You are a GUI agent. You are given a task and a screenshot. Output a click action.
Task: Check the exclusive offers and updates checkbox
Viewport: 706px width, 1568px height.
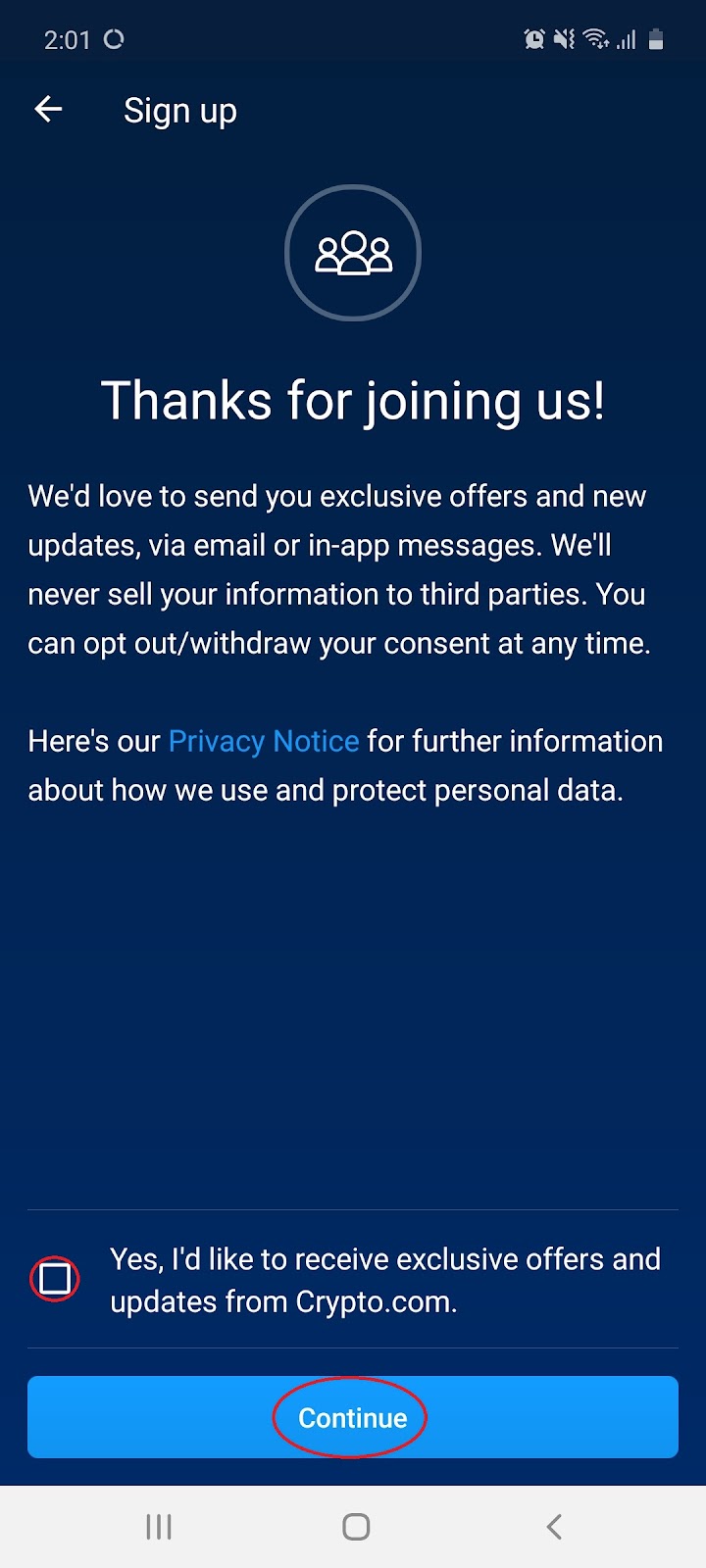click(x=55, y=1279)
